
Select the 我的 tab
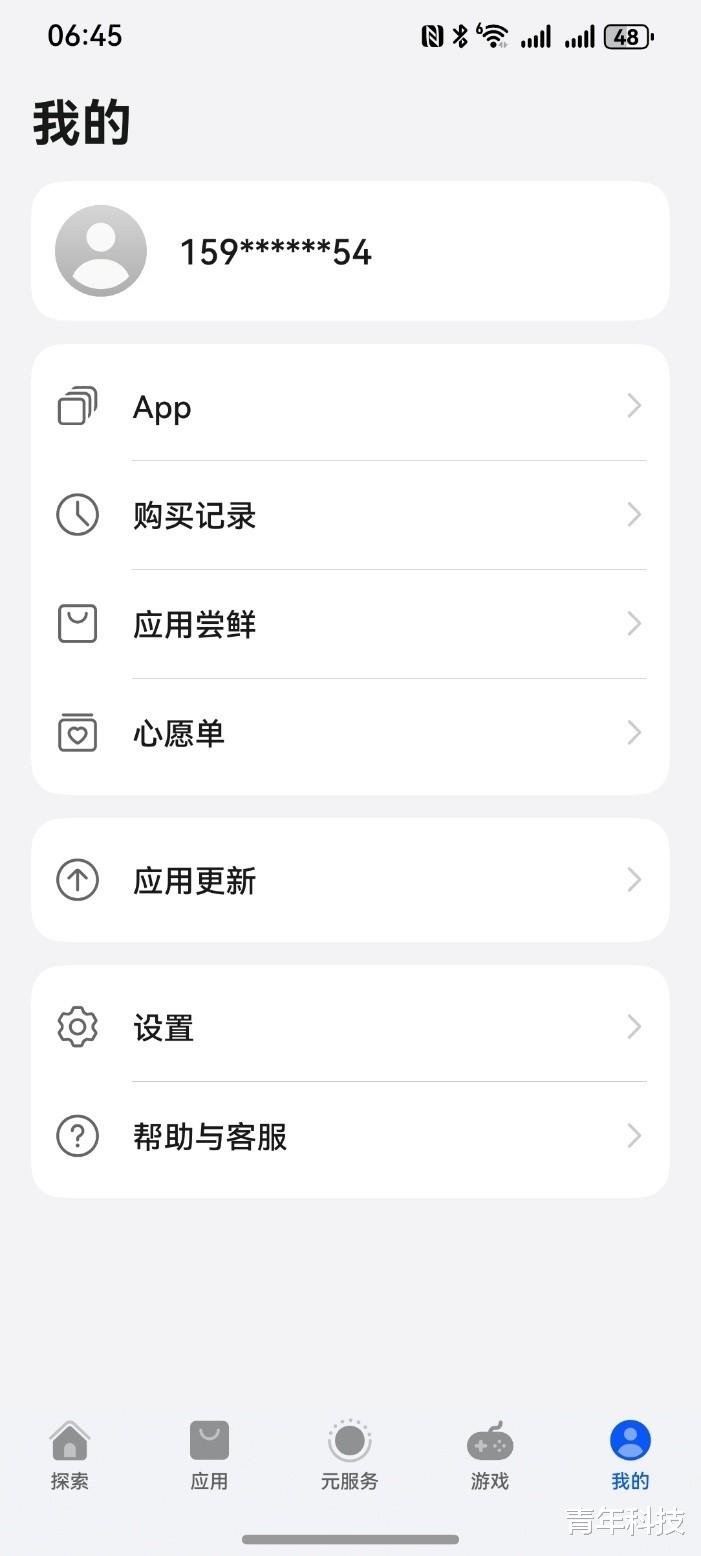click(x=630, y=1456)
